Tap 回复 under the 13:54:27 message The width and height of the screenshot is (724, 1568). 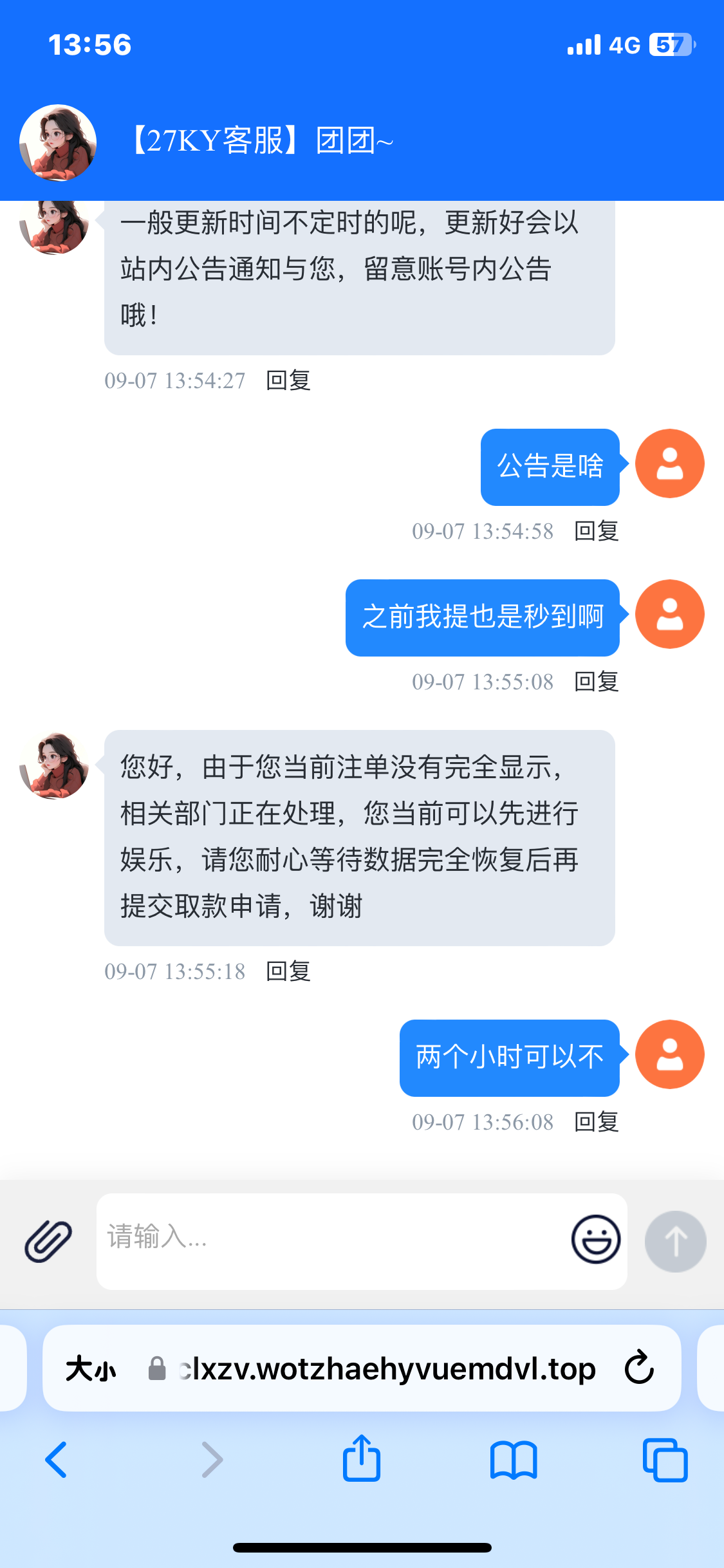288,380
